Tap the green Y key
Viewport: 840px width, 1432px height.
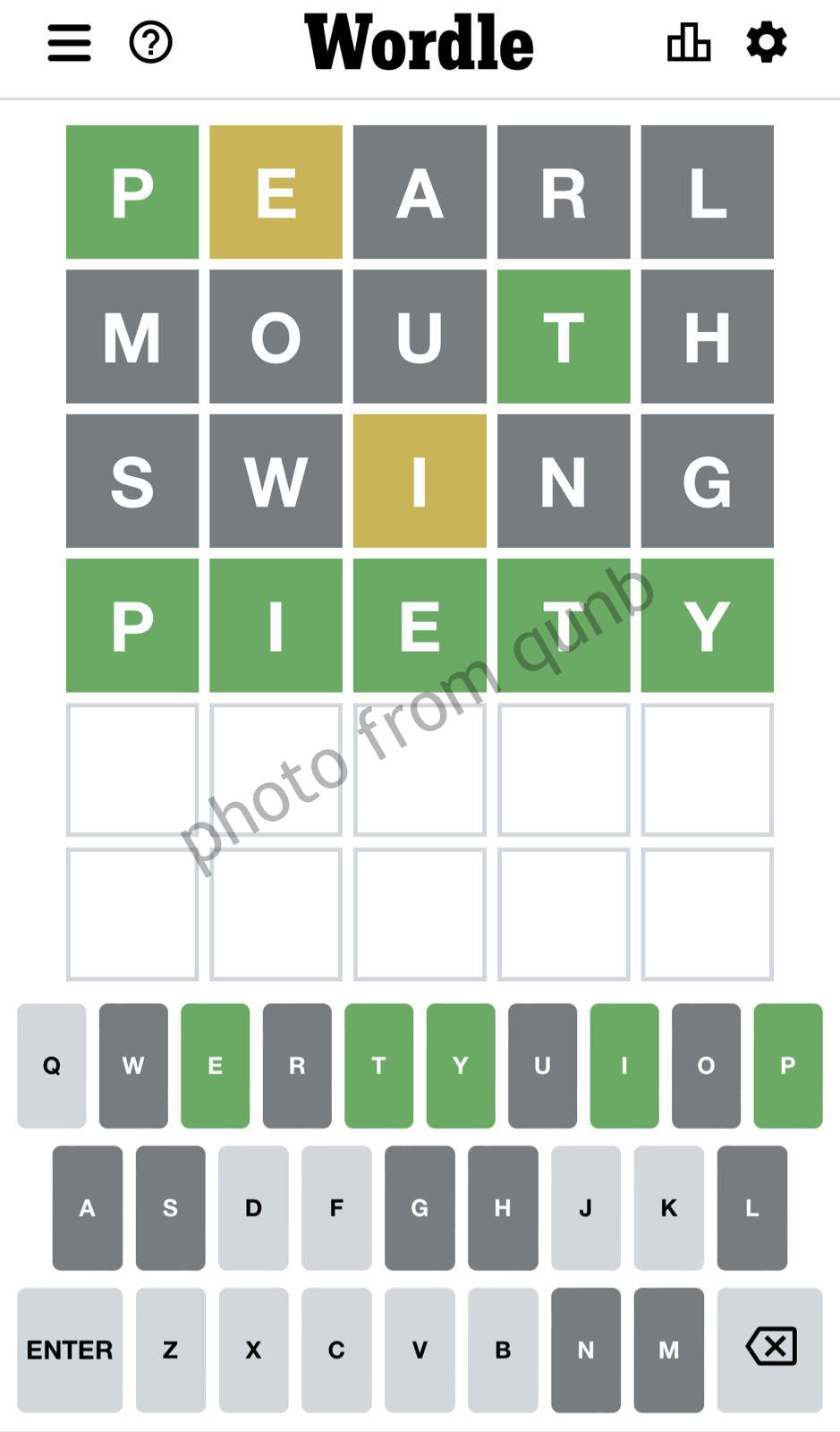pos(461,1065)
